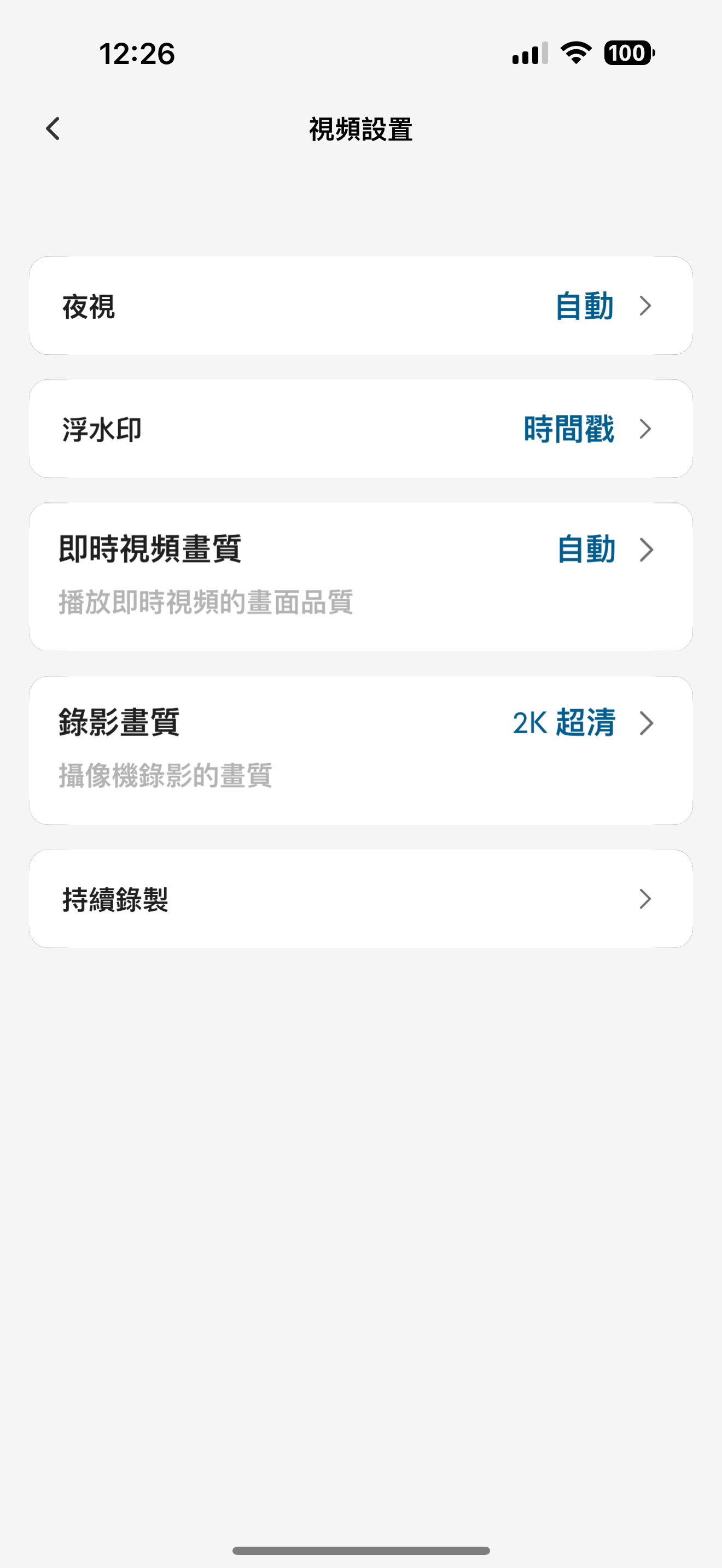Change 即時視頻畫質 live video quality

tap(360, 576)
